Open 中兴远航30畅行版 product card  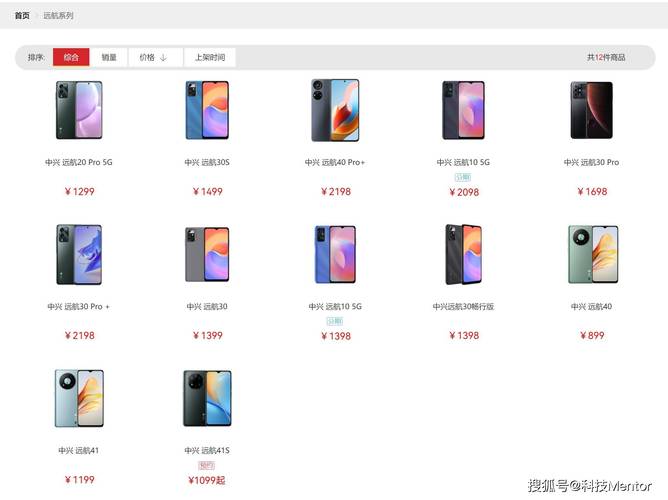[463, 255]
